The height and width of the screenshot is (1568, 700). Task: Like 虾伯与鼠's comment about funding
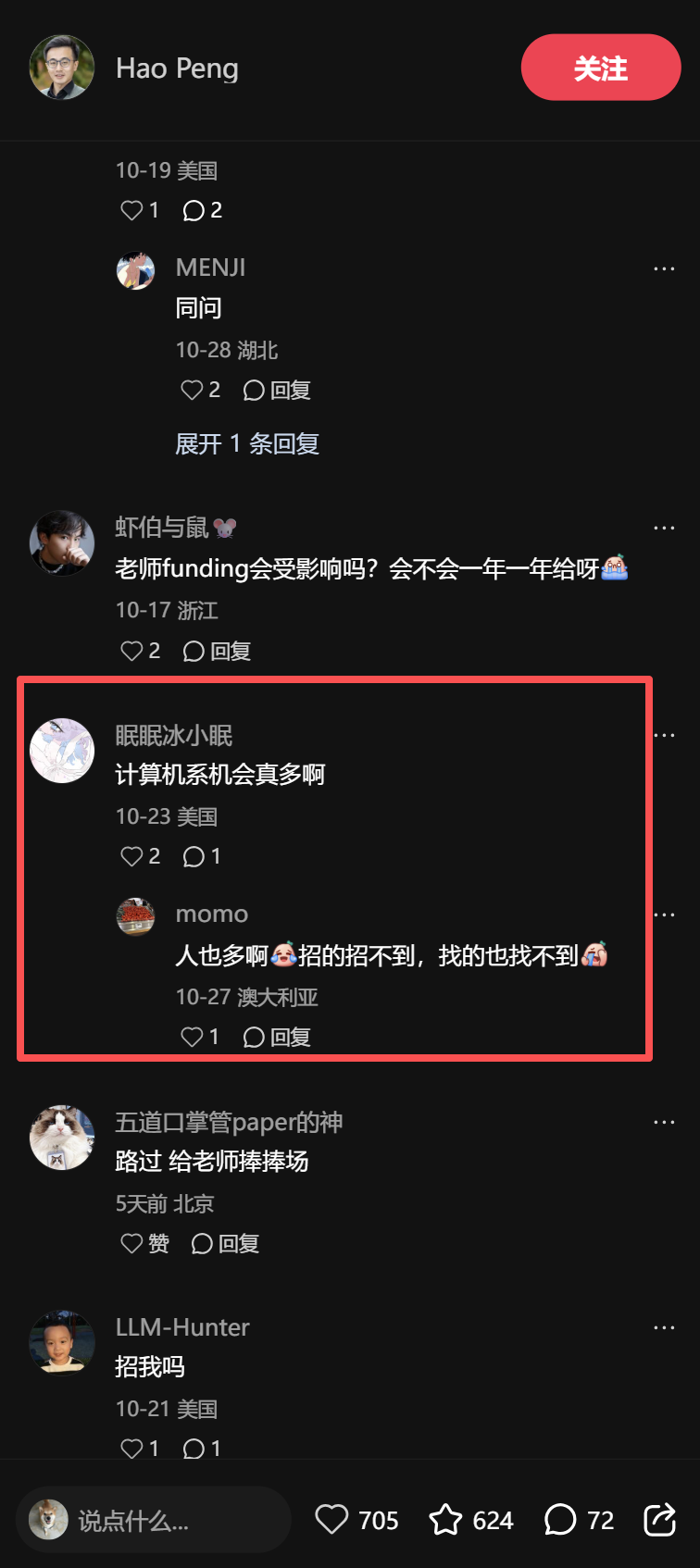[x=132, y=651]
